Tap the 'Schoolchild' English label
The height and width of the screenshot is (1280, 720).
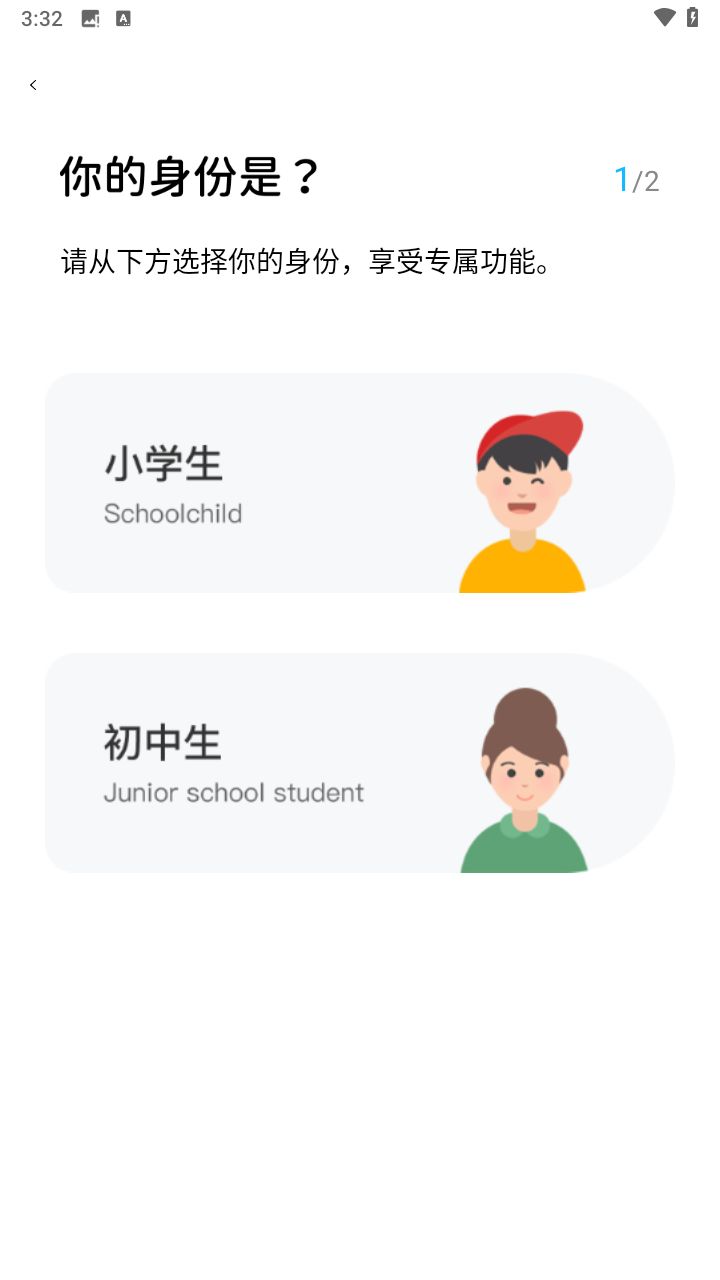tap(172, 514)
